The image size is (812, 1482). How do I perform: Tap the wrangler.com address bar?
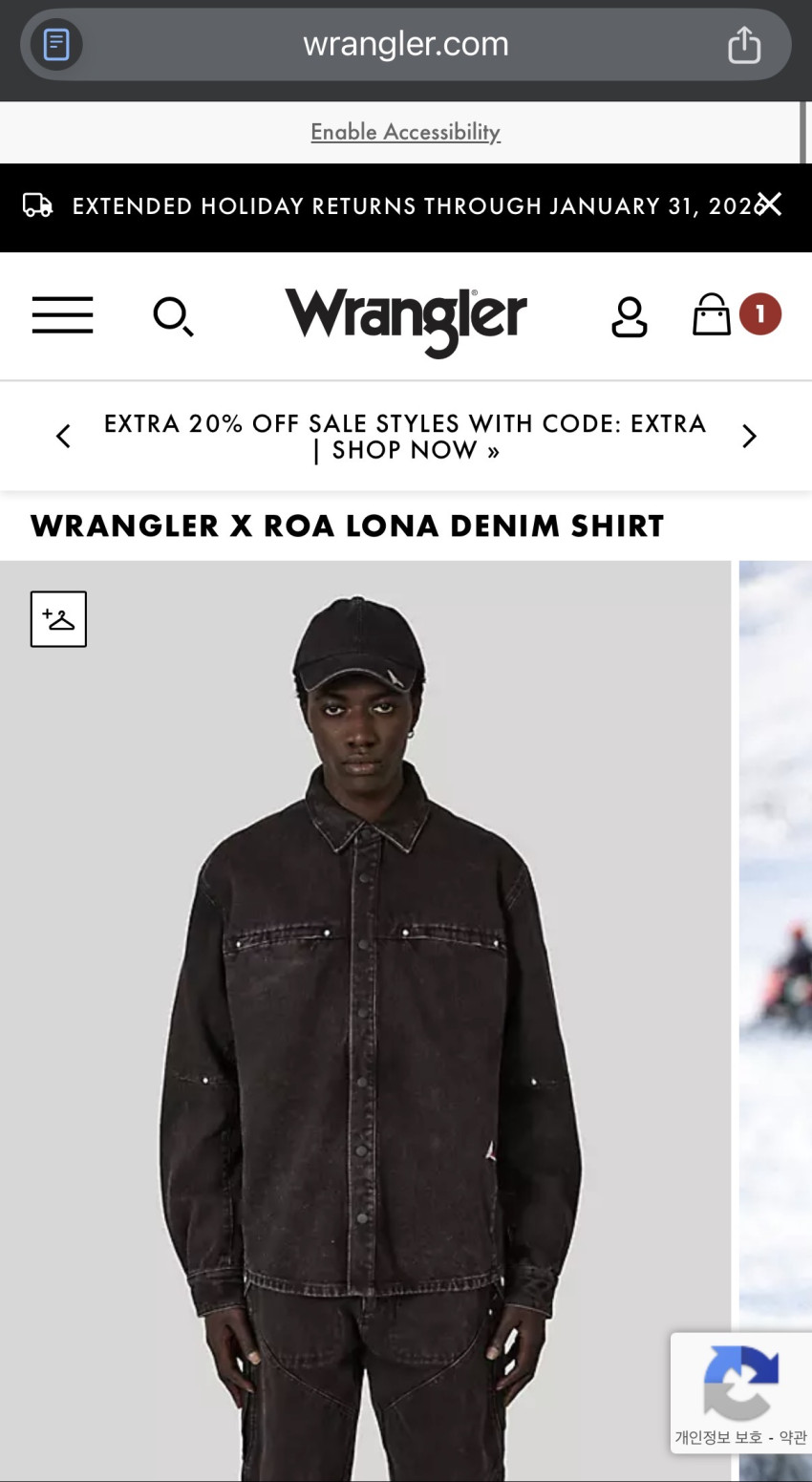pos(405,44)
